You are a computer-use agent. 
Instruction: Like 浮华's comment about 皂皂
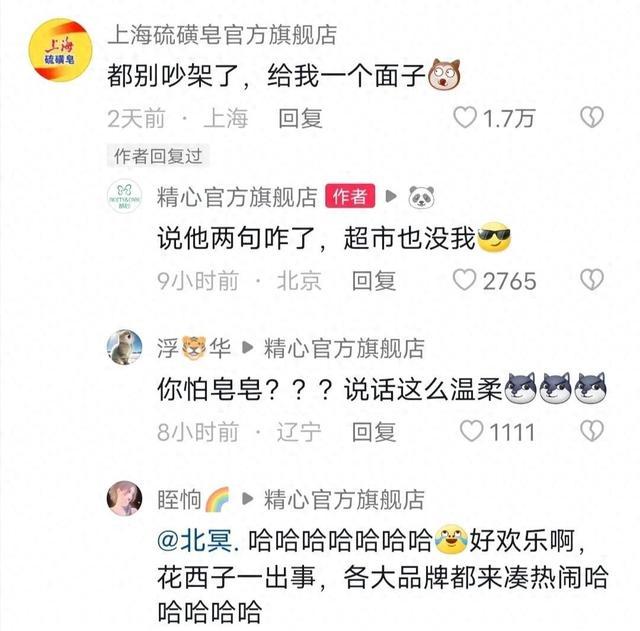[x=471, y=431]
